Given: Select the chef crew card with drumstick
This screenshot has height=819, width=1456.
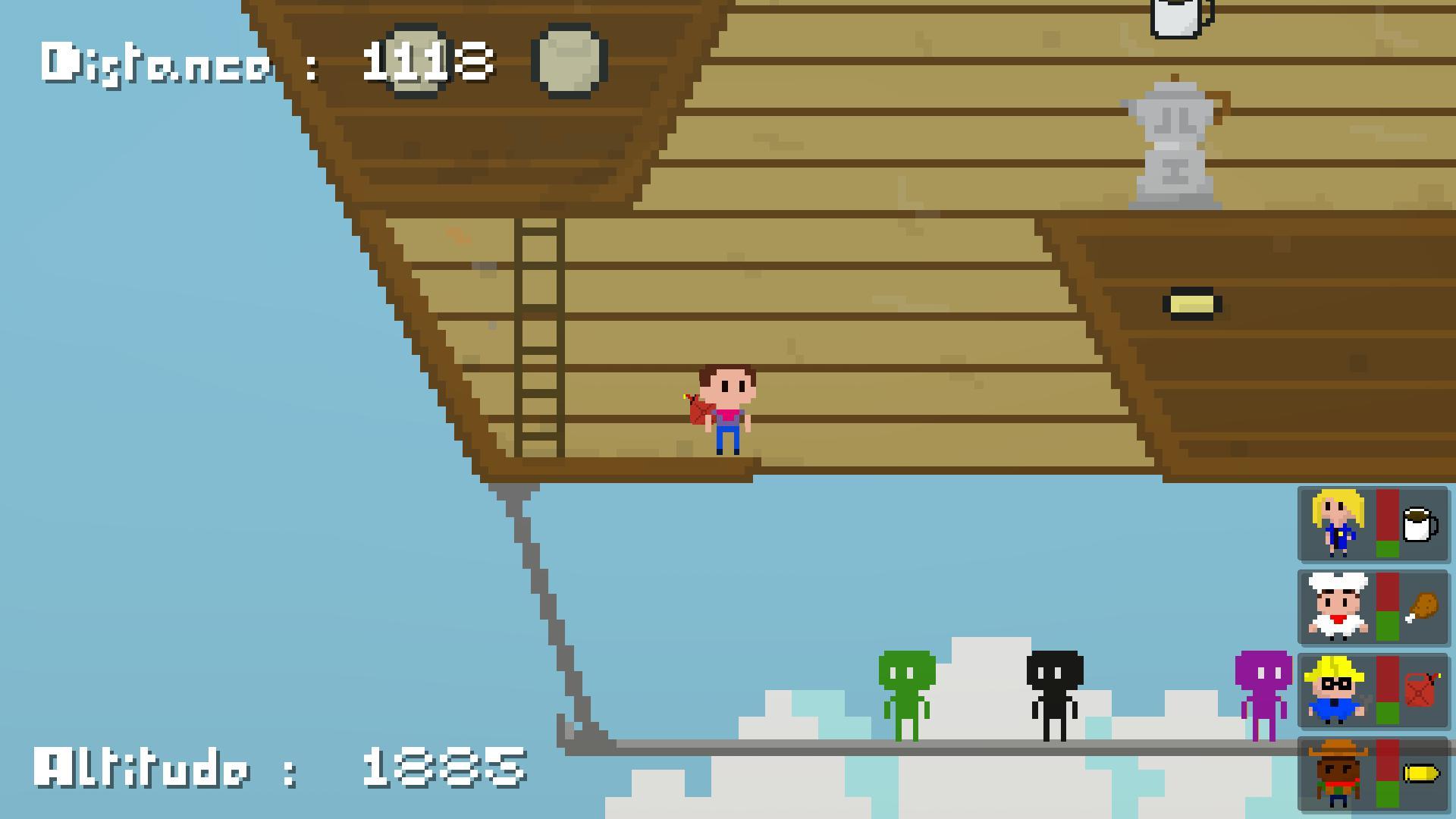Looking at the screenshot, I should [1373, 607].
